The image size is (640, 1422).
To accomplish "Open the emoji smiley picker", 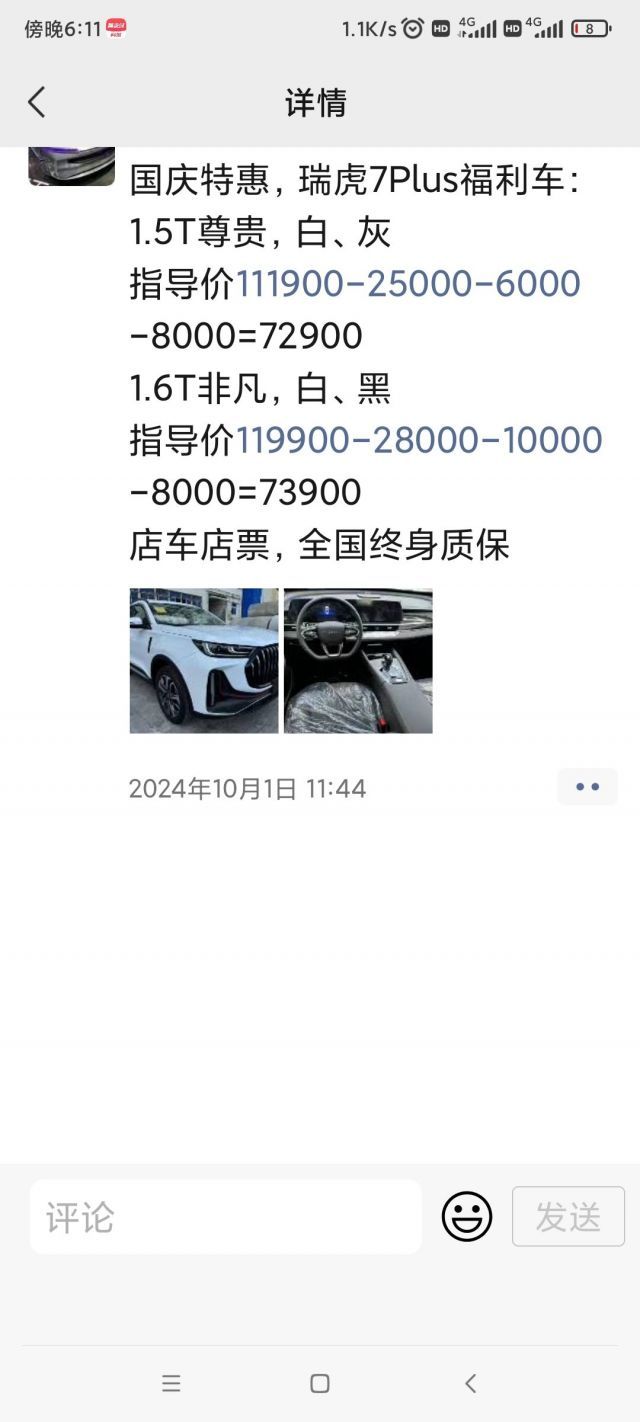I will 467,1217.
